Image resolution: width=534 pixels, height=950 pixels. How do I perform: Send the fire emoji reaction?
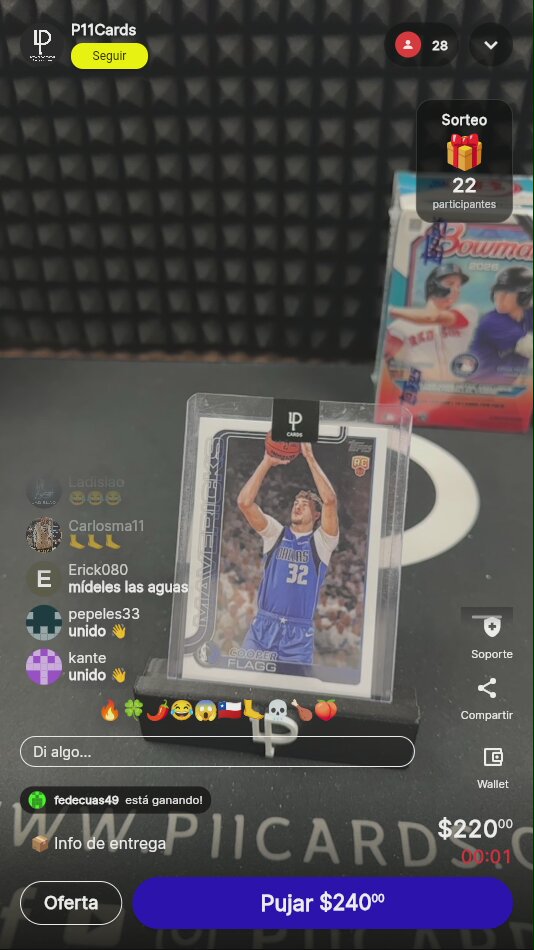(x=110, y=709)
